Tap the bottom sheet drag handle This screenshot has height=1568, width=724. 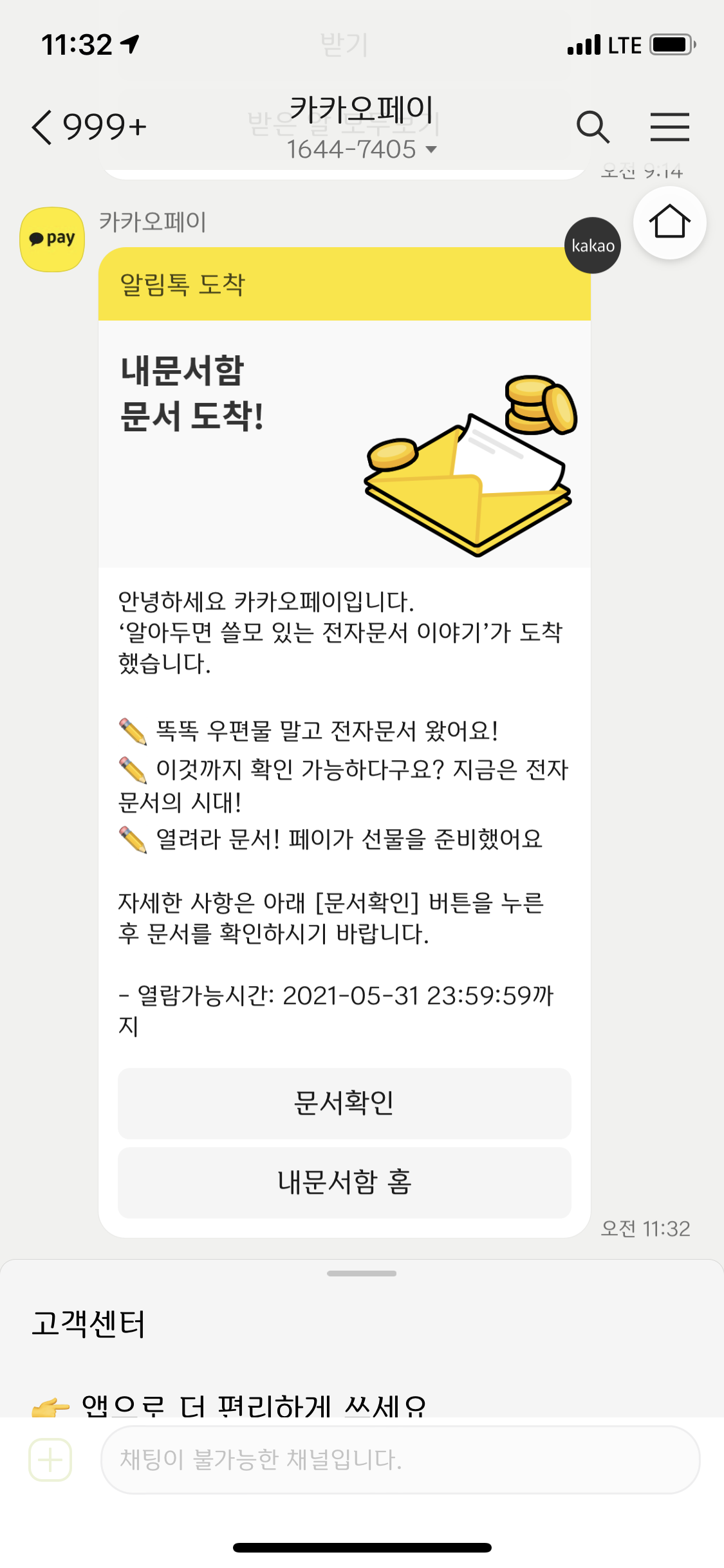(x=362, y=1273)
